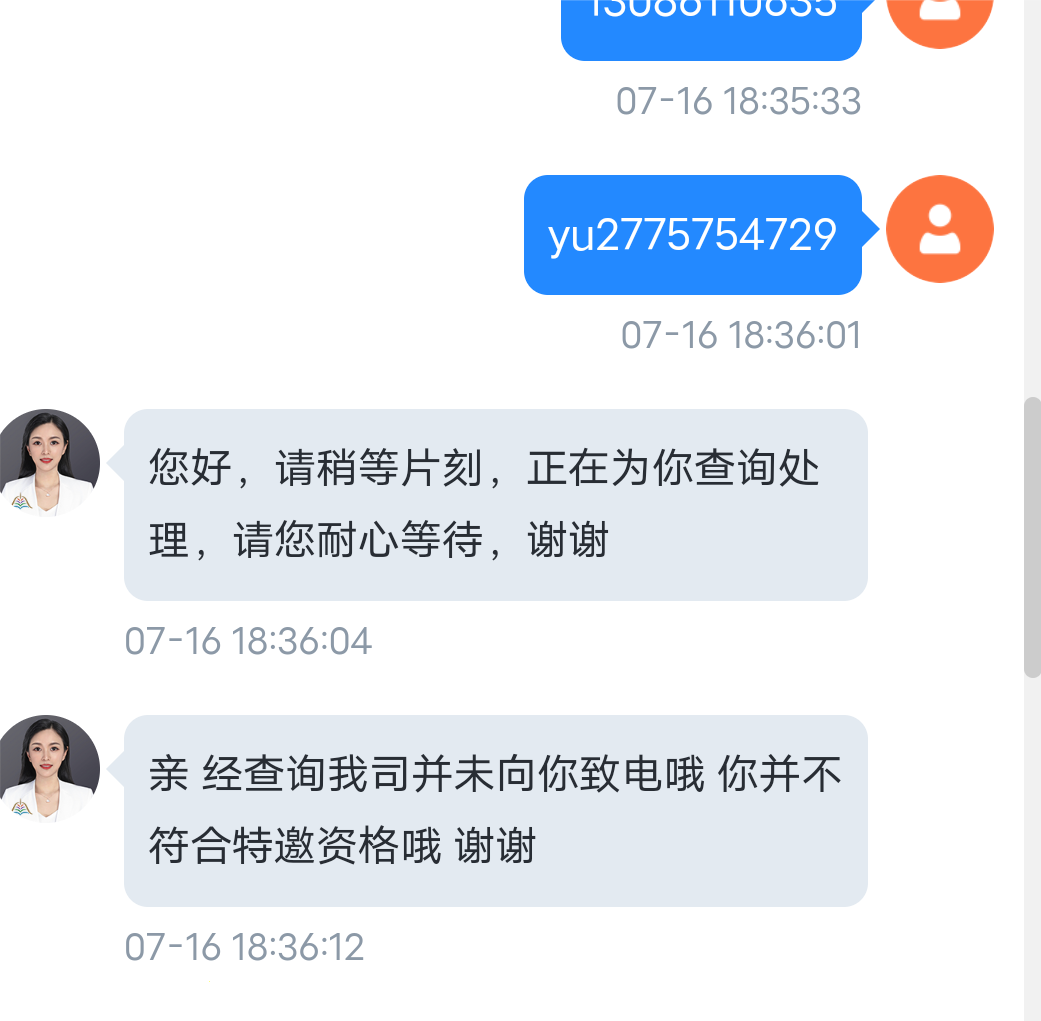
Task: Open the agent avatar next to 经查询我司 message
Action: (x=48, y=768)
